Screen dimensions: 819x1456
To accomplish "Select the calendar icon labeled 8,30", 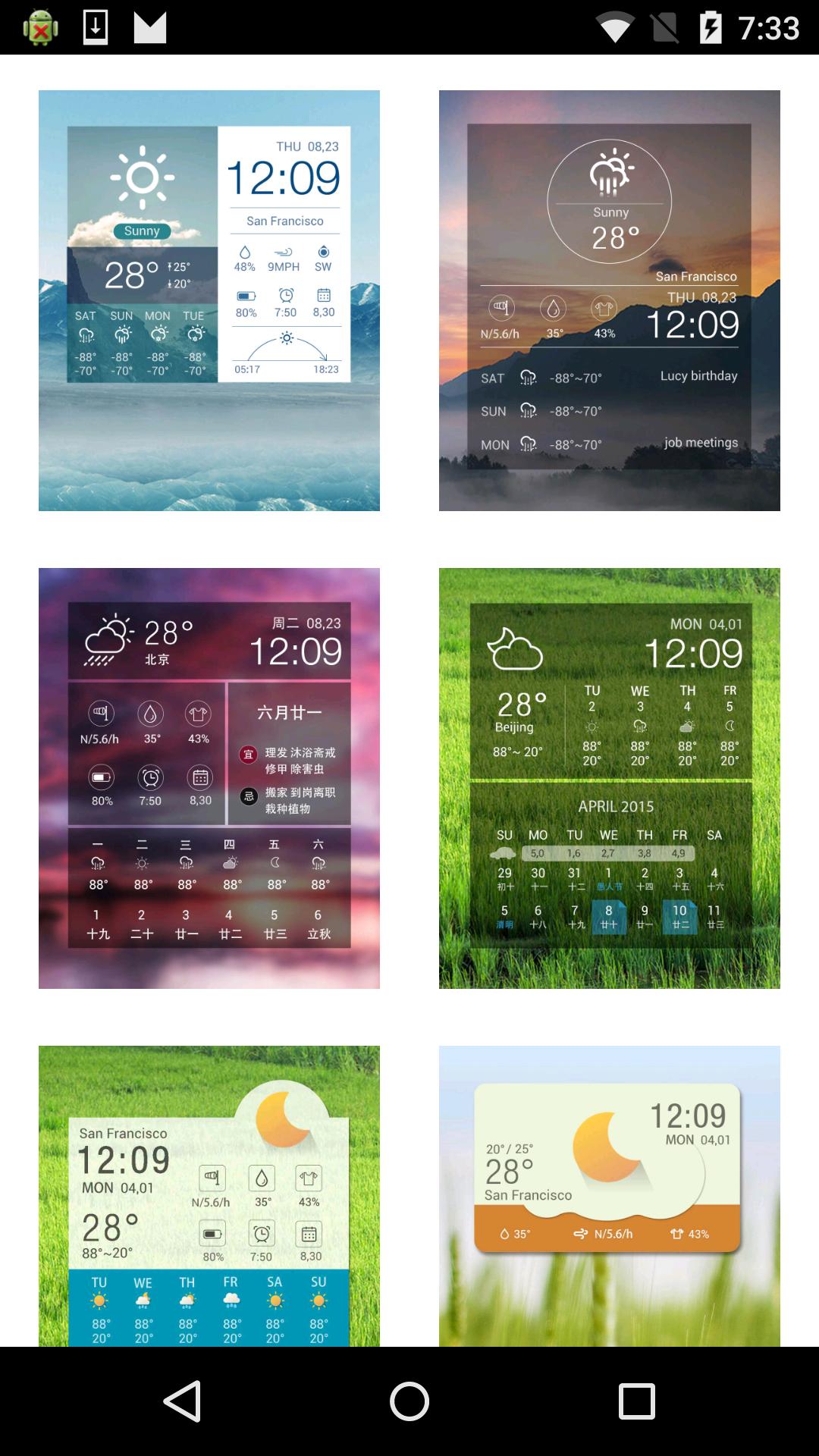I will pyautogui.click(x=325, y=296).
